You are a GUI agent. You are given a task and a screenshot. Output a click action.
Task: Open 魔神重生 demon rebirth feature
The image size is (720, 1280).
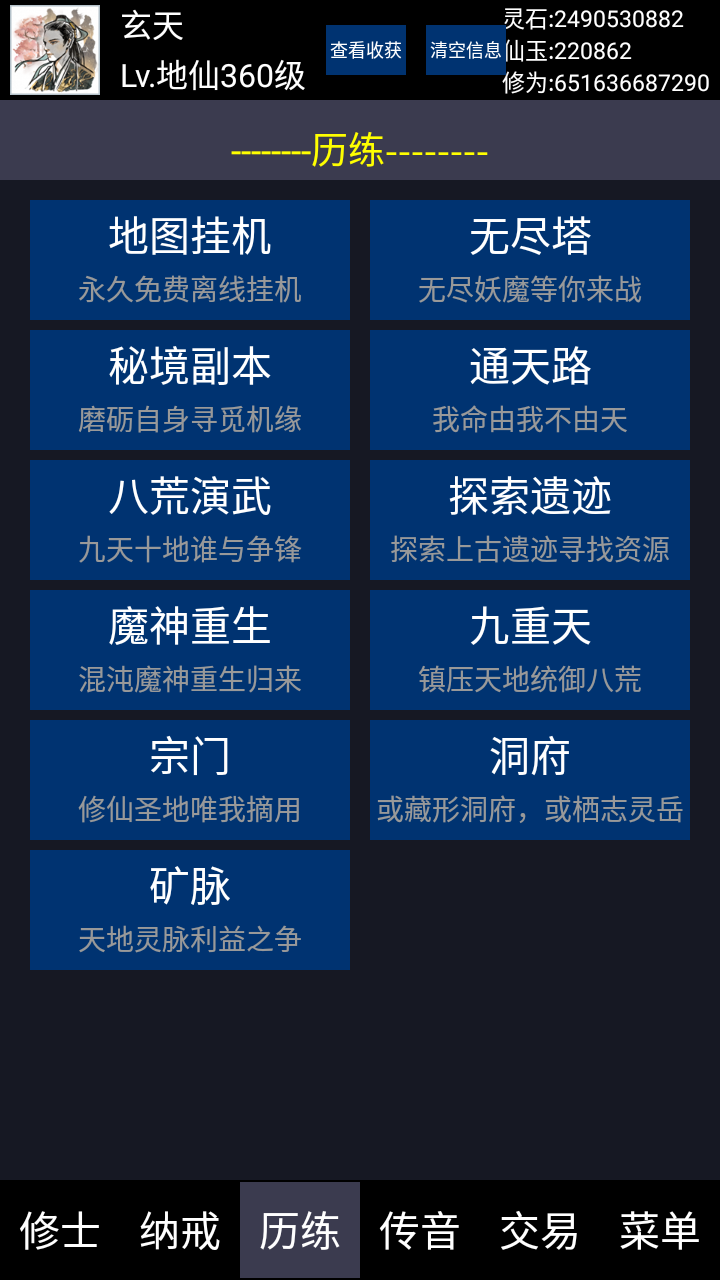[190, 650]
